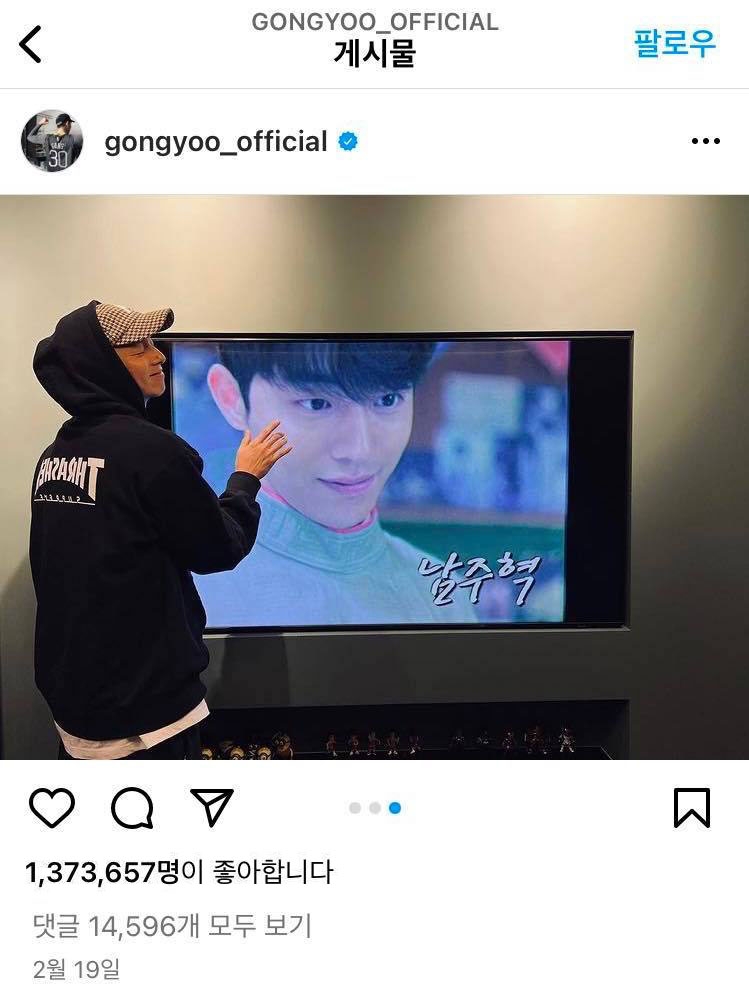The image size is (749, 1008).
Task: Tap the carousel page indicator dots
Action: 375,808
